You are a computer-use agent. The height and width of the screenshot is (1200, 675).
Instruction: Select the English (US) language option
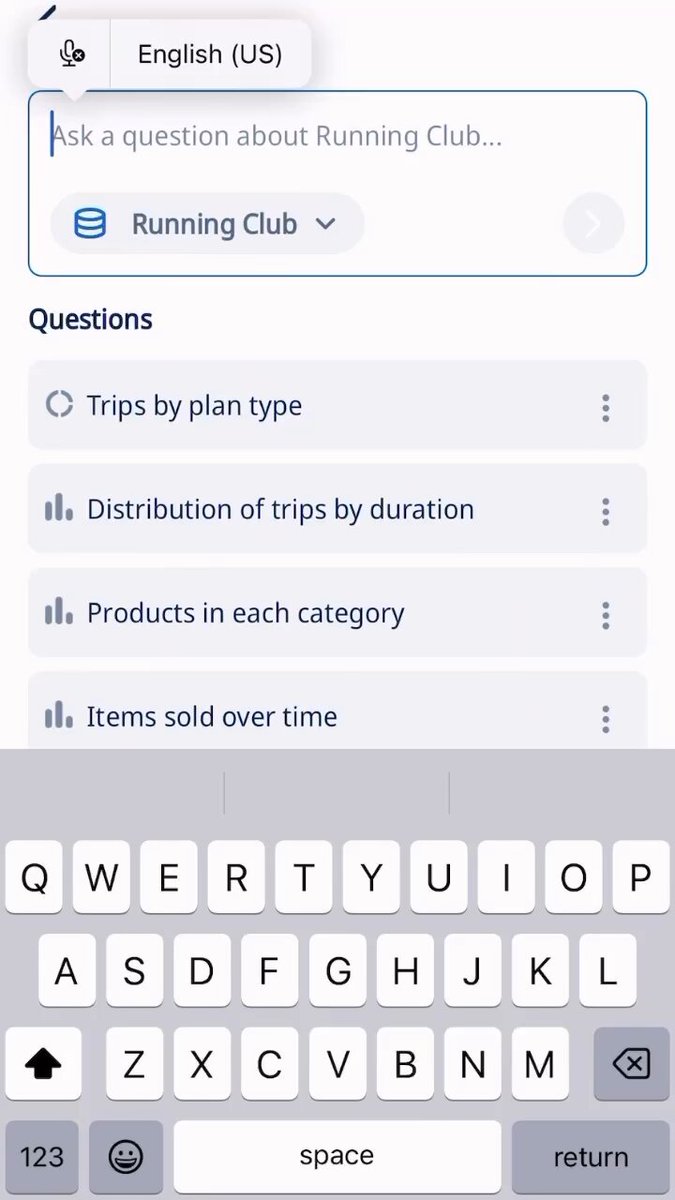(x=210, y=54)
